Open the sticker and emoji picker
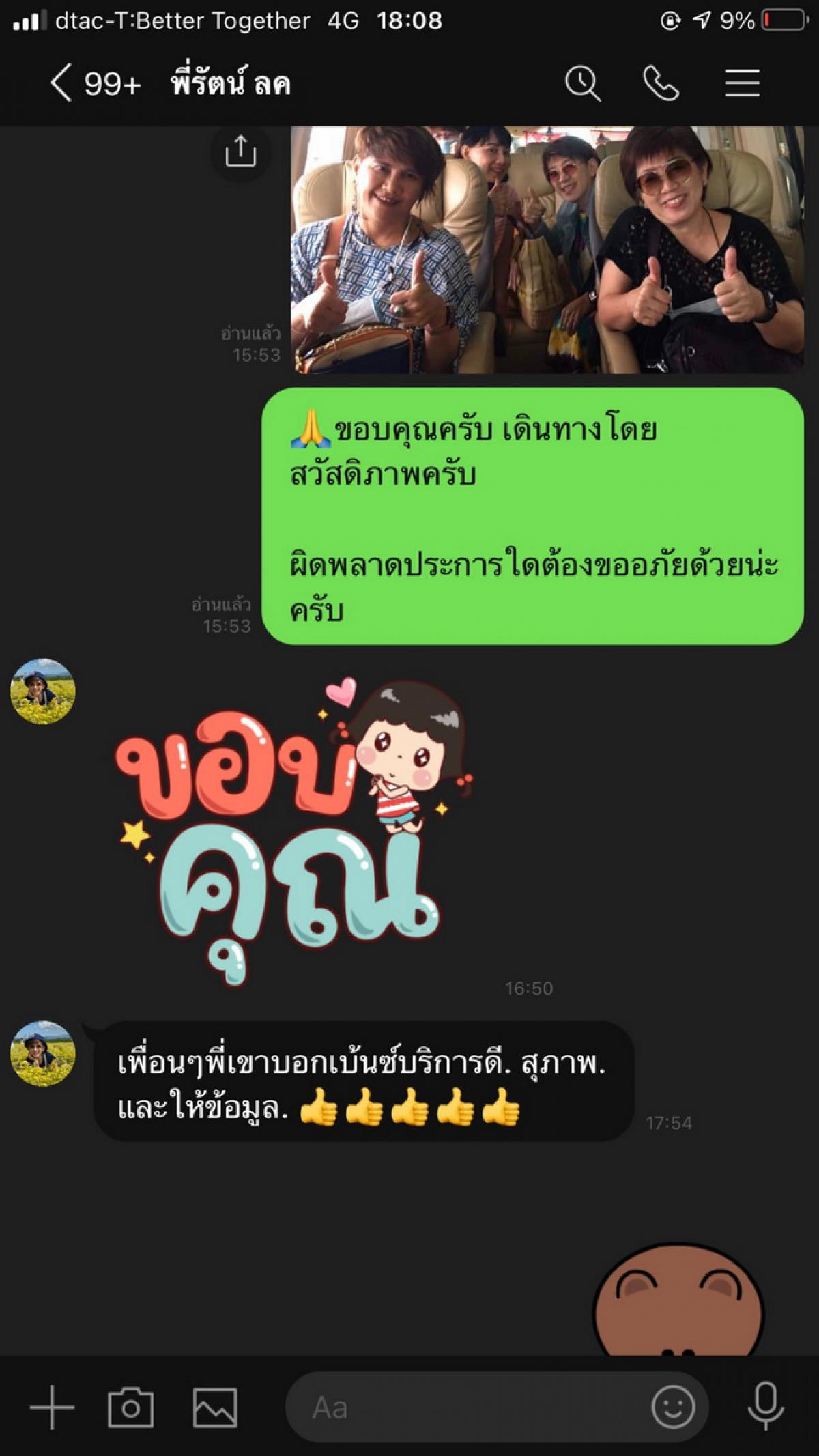 coord(673,1407)
